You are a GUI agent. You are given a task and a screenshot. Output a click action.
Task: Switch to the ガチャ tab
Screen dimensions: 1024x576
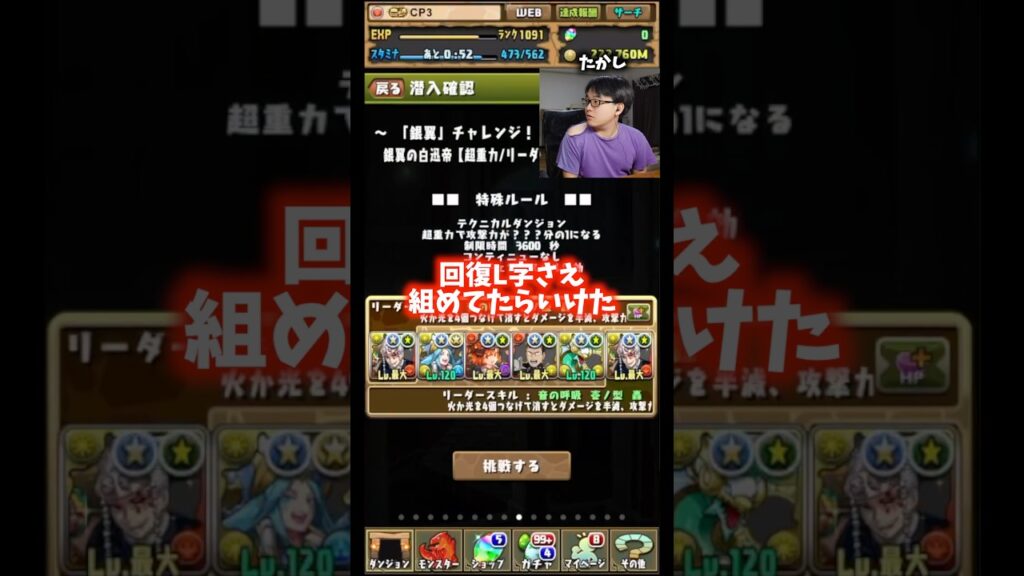tap(536, 549)
